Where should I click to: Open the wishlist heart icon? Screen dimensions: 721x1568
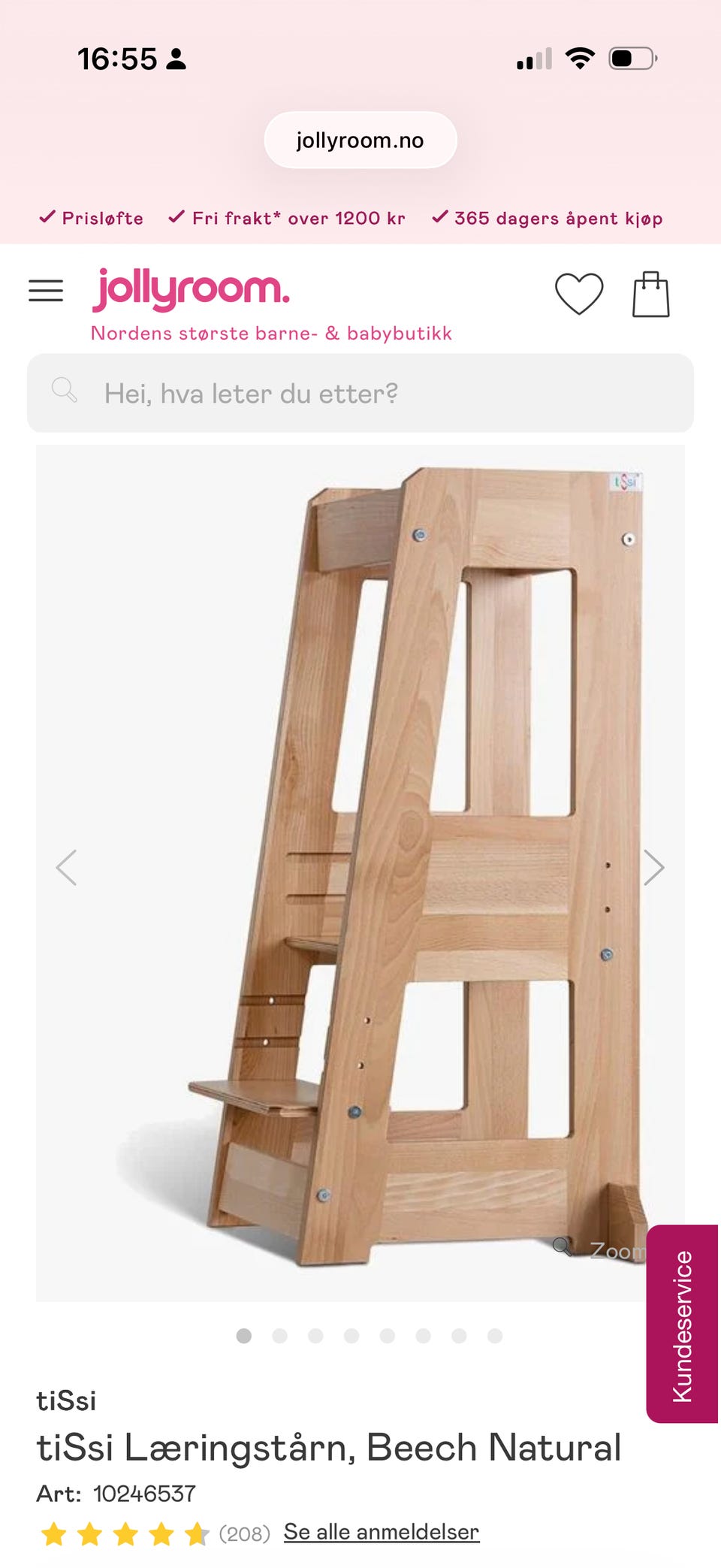pyautogui.click(x=579, y=294)
